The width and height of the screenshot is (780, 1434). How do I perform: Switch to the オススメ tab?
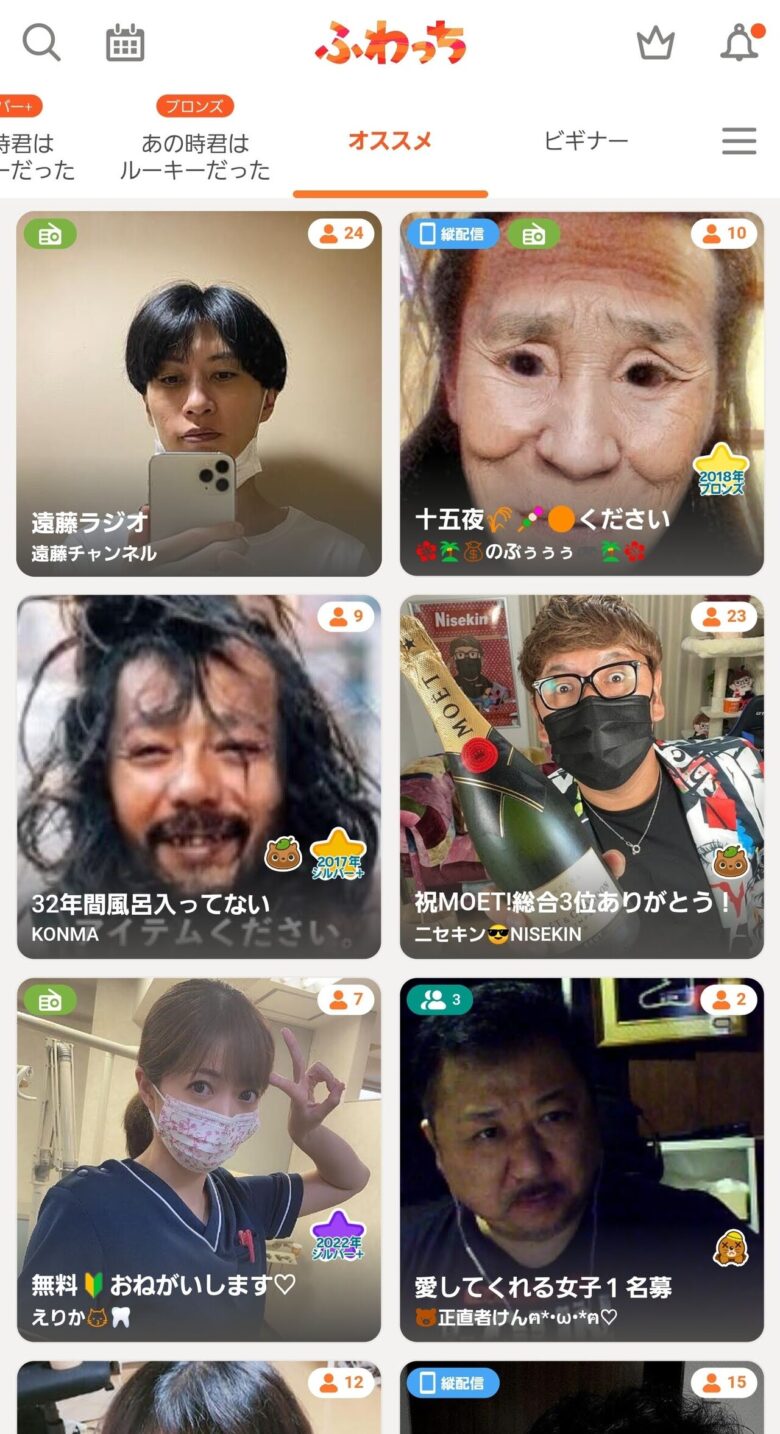pyautogui.click(x=390, y=142)
